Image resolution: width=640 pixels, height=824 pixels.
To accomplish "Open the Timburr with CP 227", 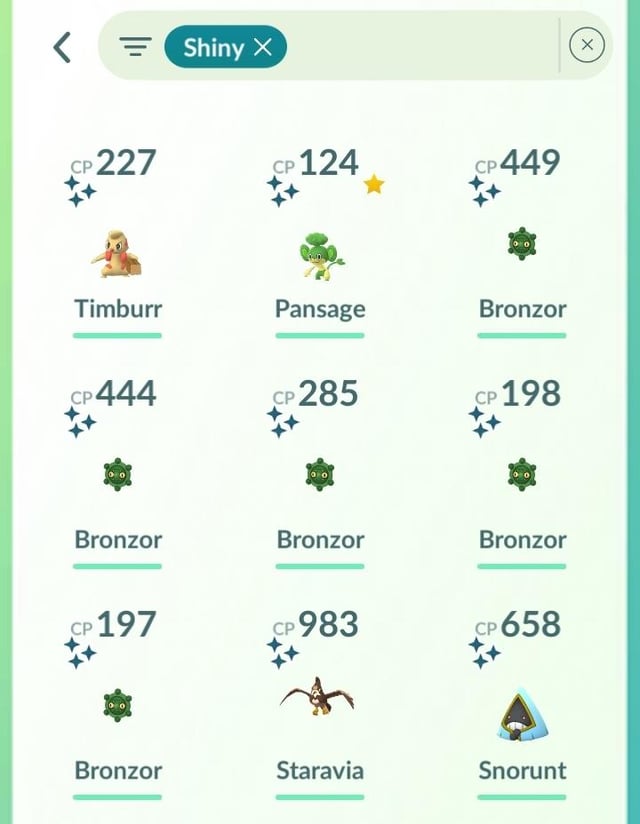I will pyautogui.click(x=117, y=250).
